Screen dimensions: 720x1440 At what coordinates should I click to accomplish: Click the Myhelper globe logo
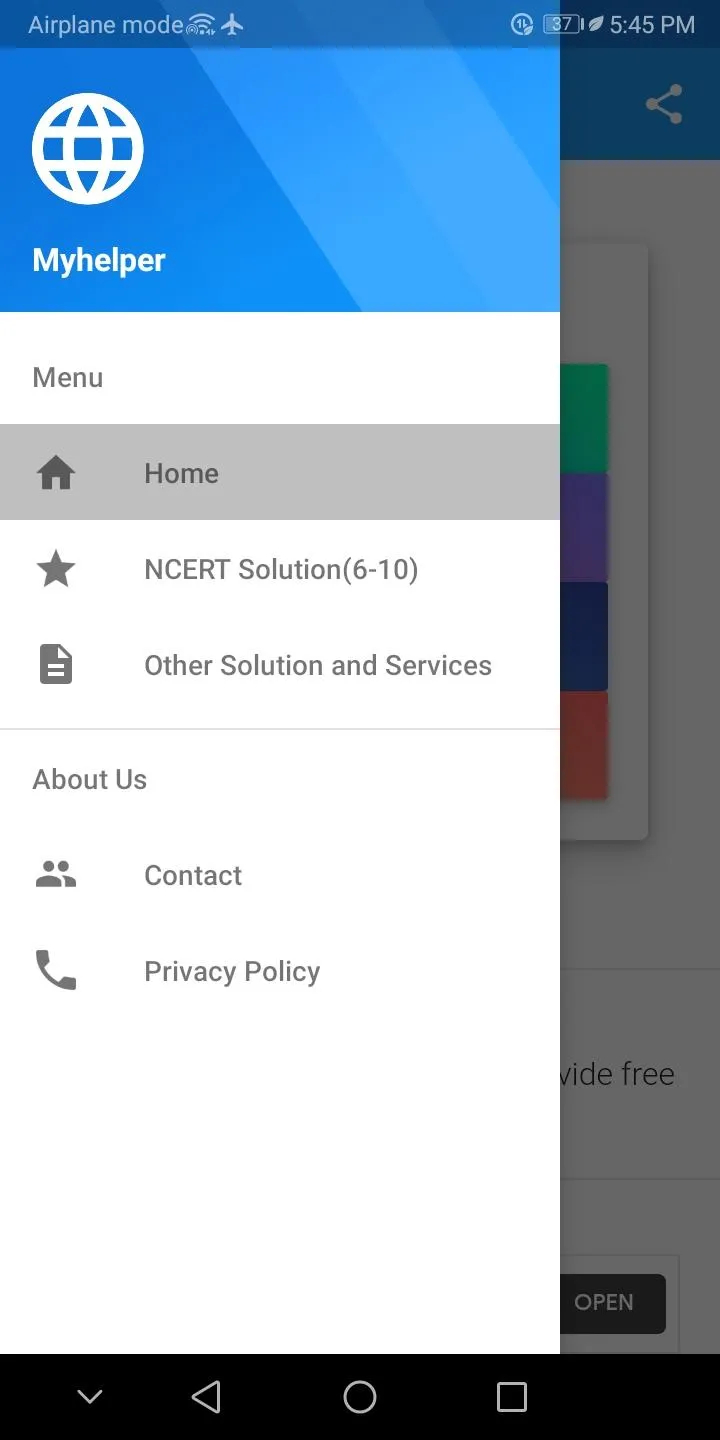pyautogui.click(x=88, y=148)
